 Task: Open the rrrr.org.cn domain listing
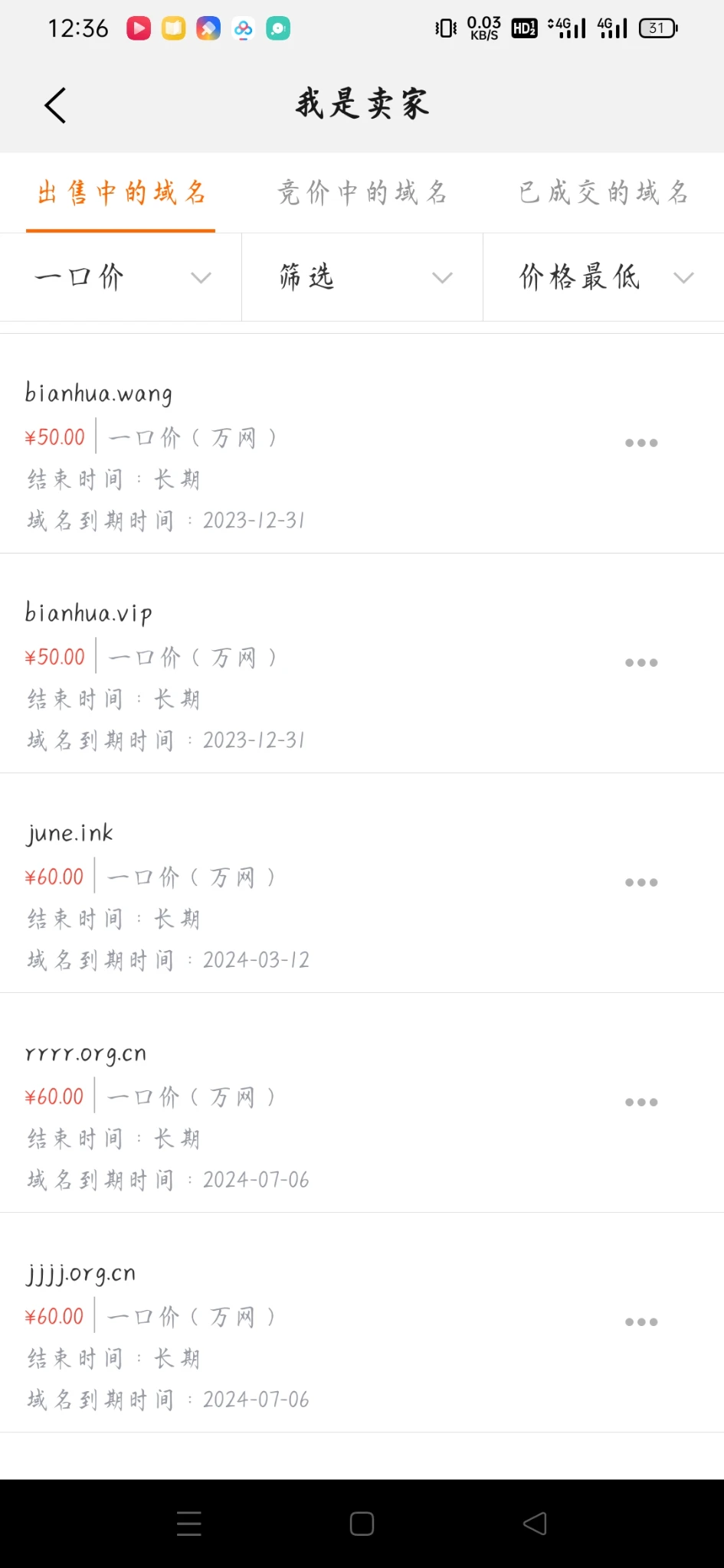coord(86,1053)
